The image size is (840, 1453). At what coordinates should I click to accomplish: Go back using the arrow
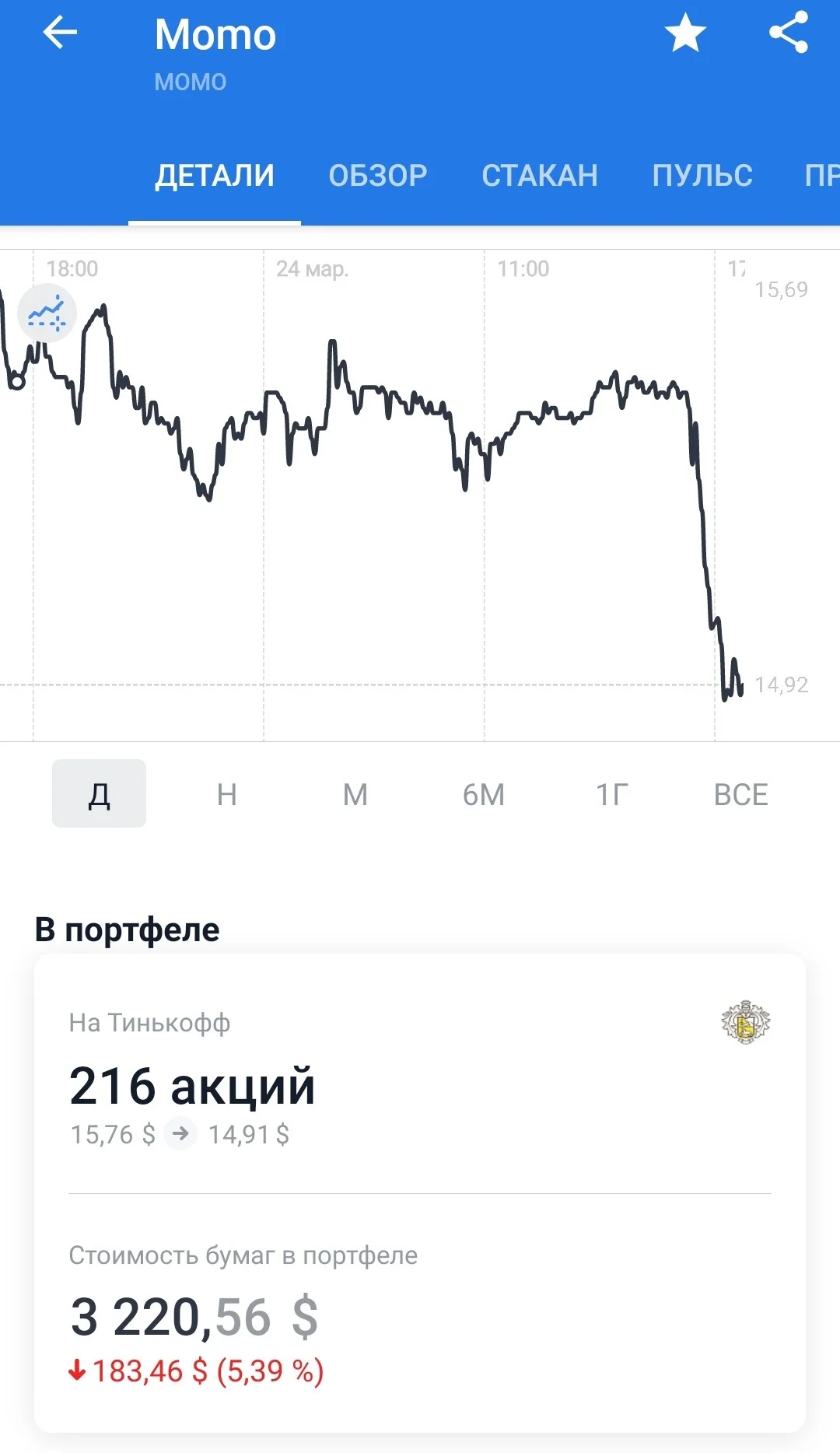60,33
